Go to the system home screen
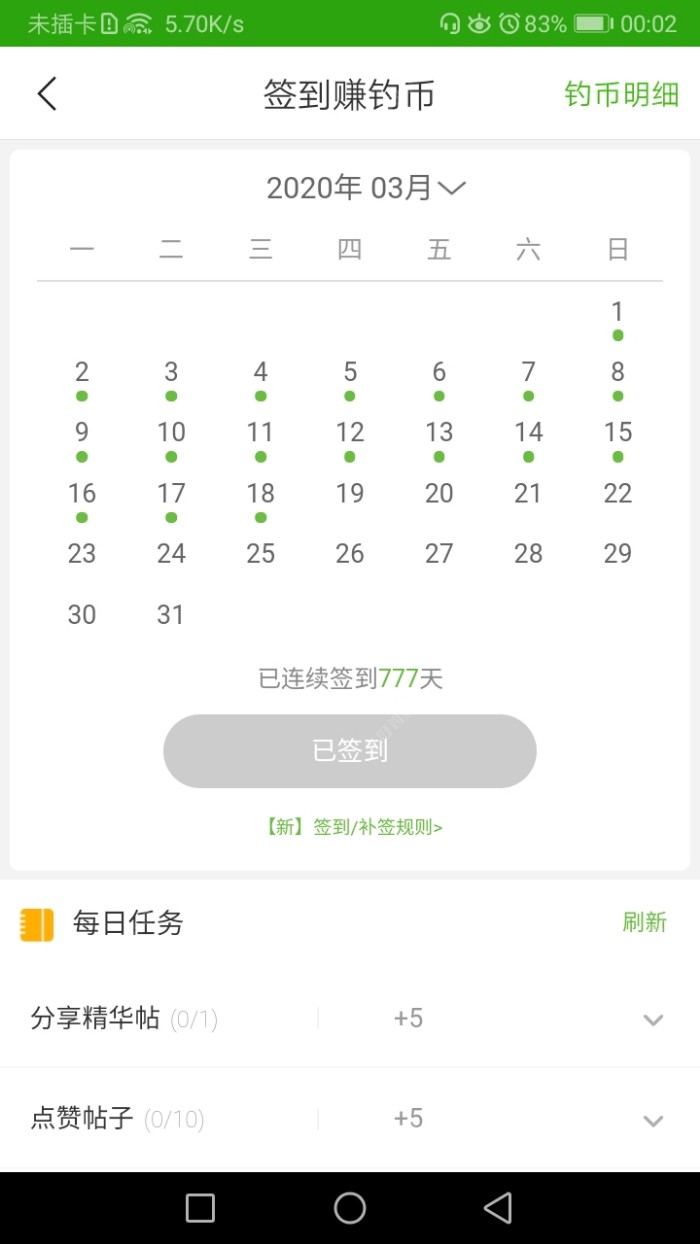The width and height of the screenshot is (700, 1244). (x=350, y=1208)
